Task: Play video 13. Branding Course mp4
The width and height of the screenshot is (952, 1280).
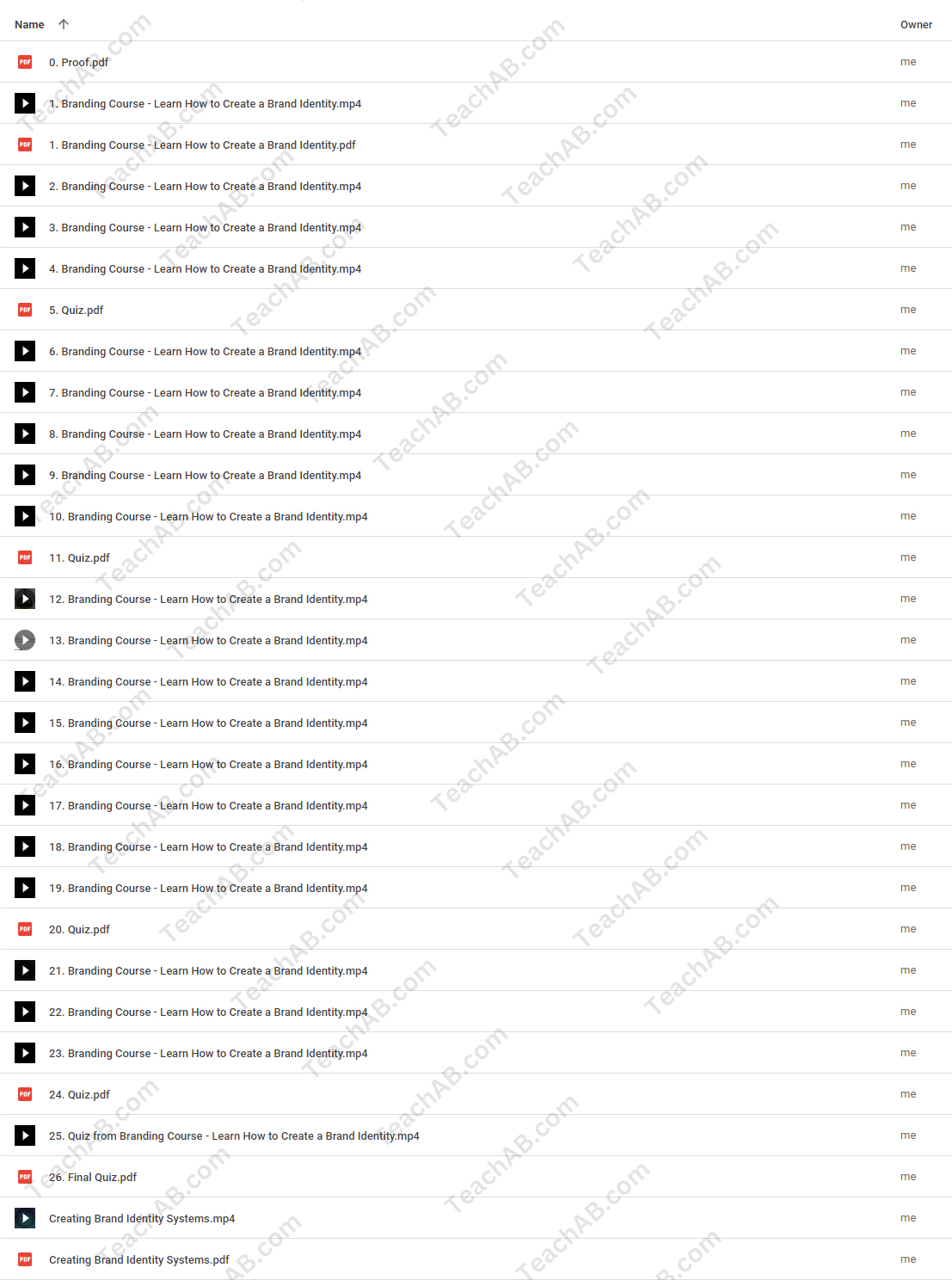Action: [x=208, y=640]
